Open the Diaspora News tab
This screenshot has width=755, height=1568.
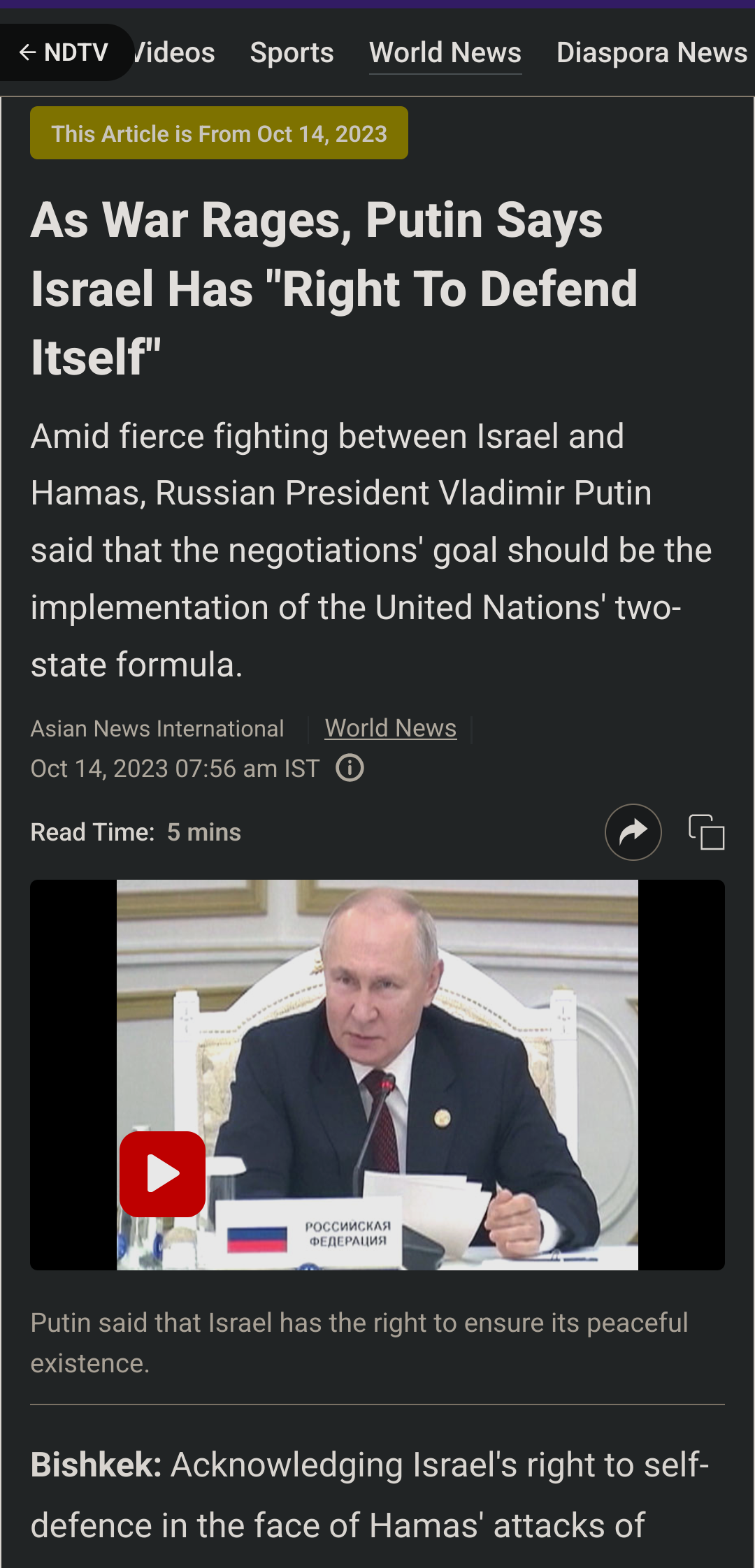coord(652,52)
